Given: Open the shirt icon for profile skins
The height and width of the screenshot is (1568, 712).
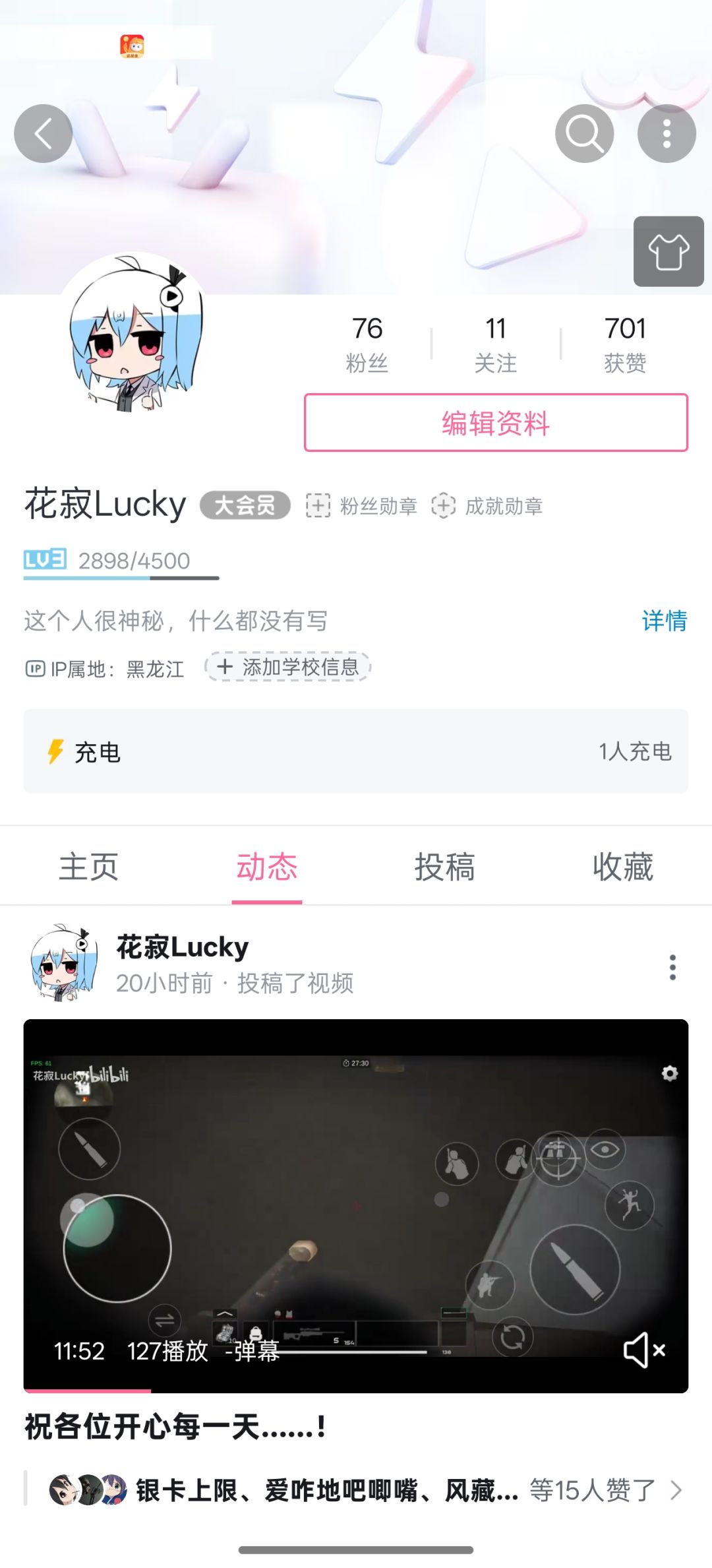Looking at the screenshot, I should pyautogui.click(x=668, y=251).
